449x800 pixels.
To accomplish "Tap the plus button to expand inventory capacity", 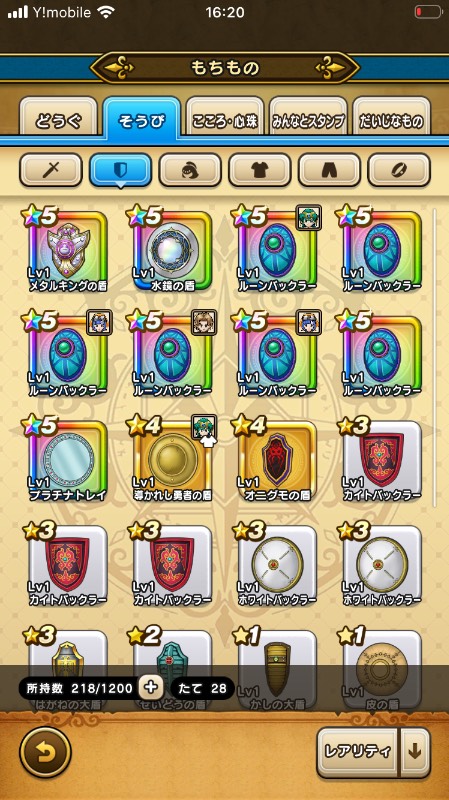I will pos(151,688).
